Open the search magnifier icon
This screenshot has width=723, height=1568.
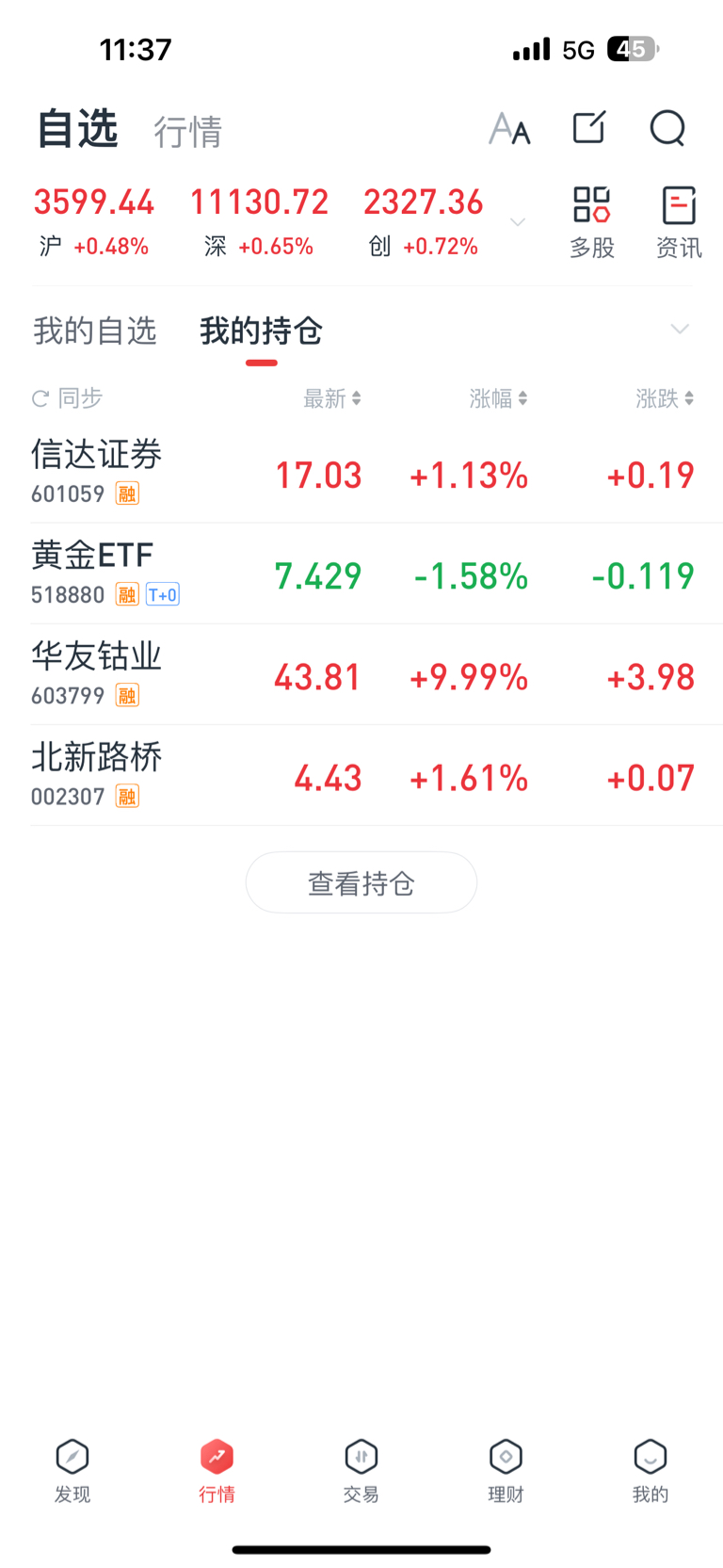(x=667, y=128)
